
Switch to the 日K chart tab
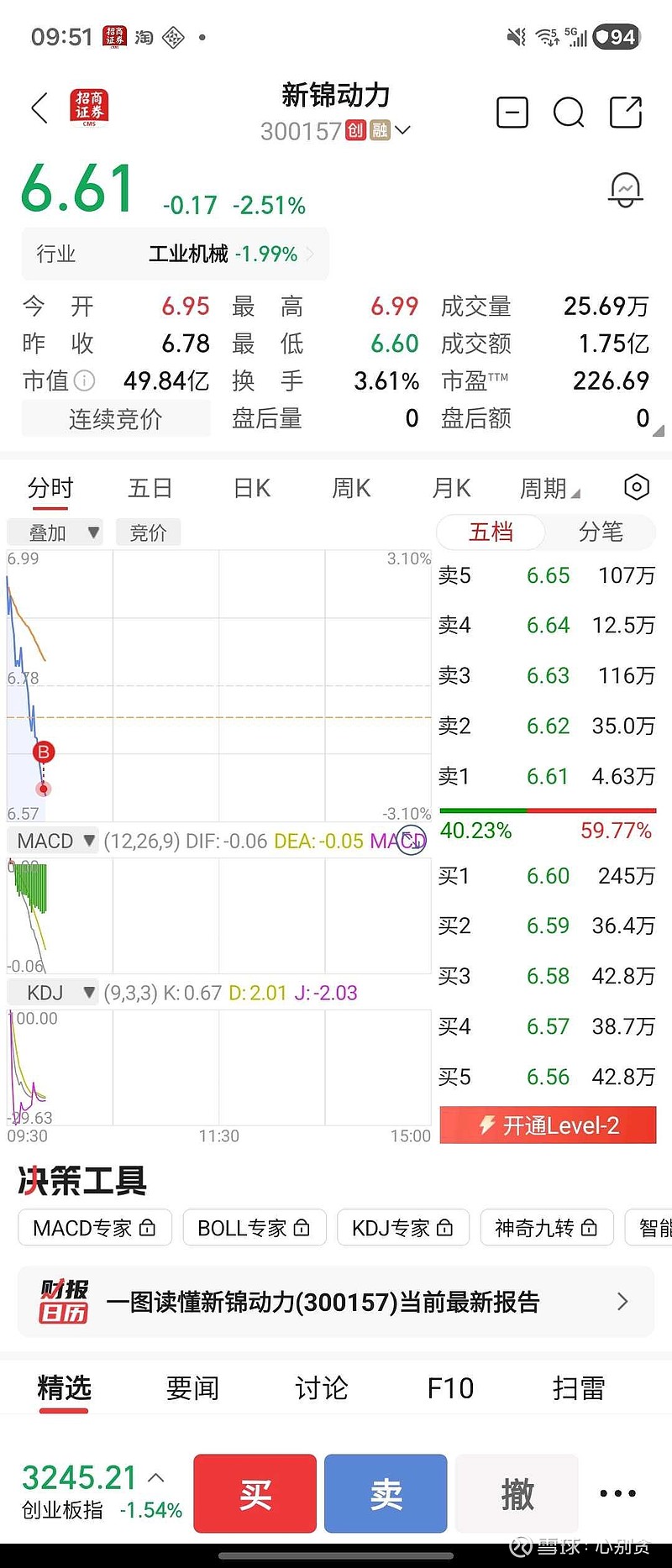point(251,488)
